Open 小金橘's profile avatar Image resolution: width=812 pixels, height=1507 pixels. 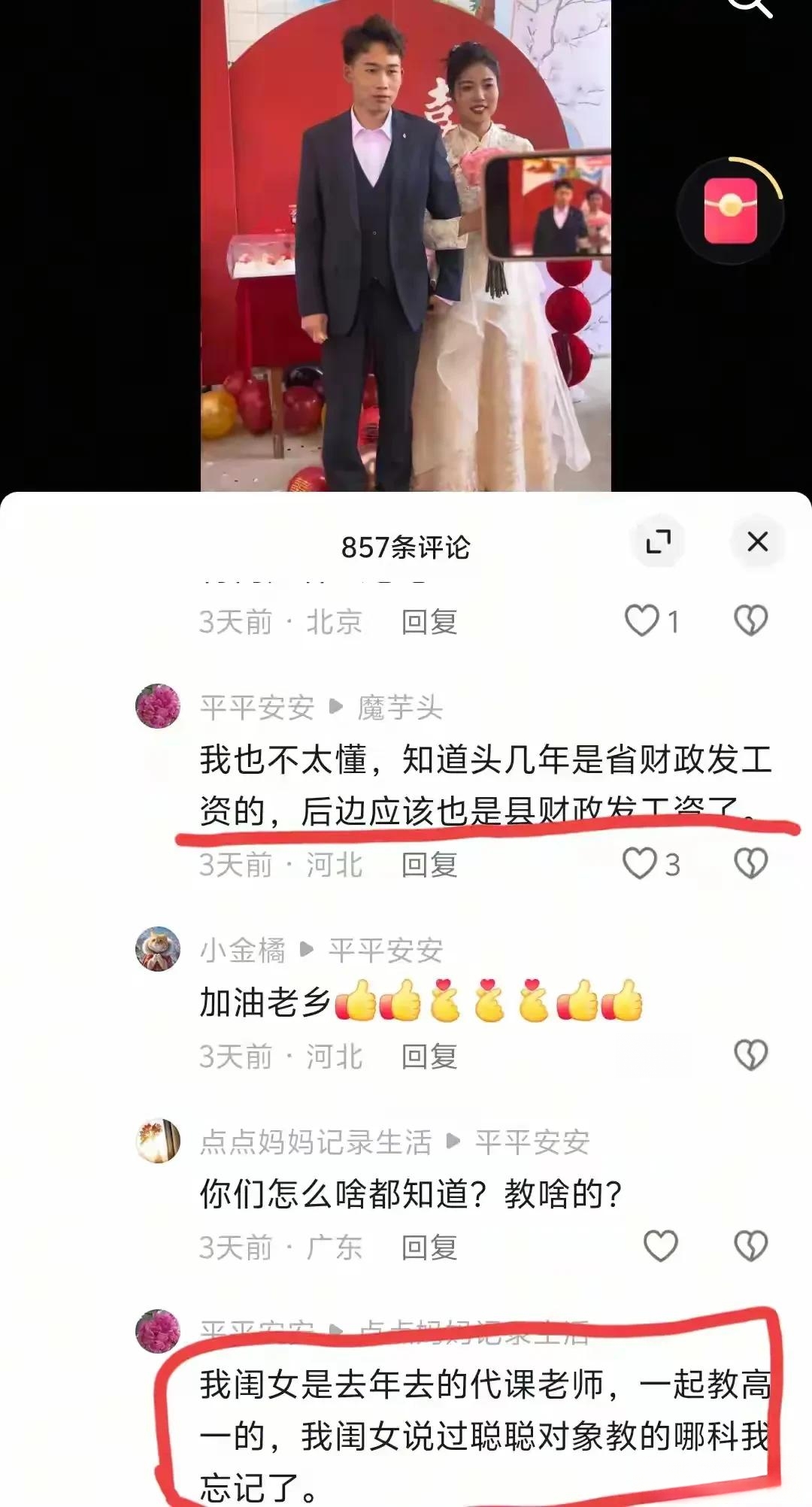click(158, 949)
